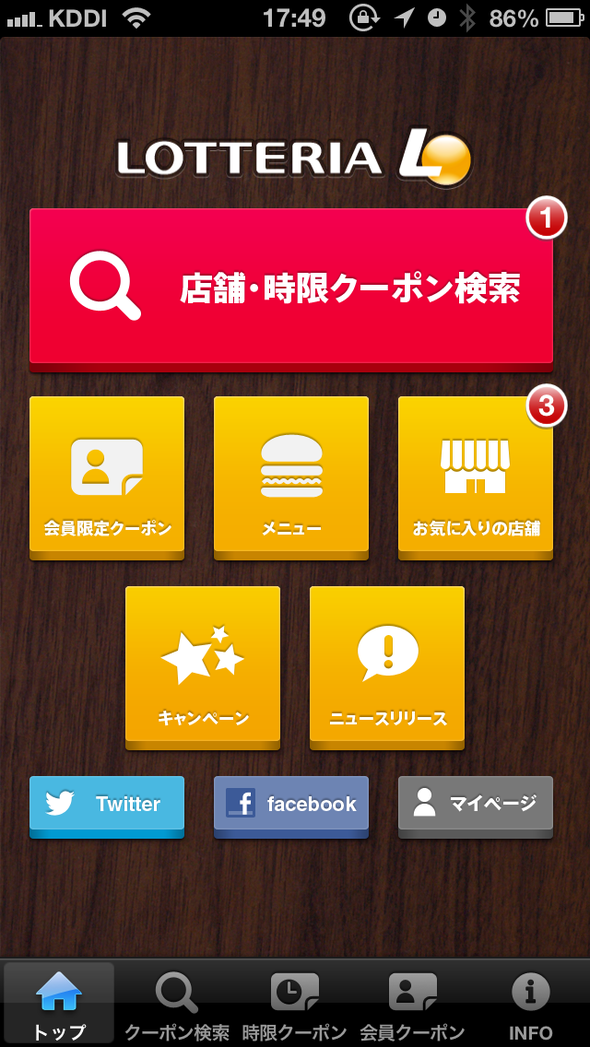Open the facebook button

291,806
